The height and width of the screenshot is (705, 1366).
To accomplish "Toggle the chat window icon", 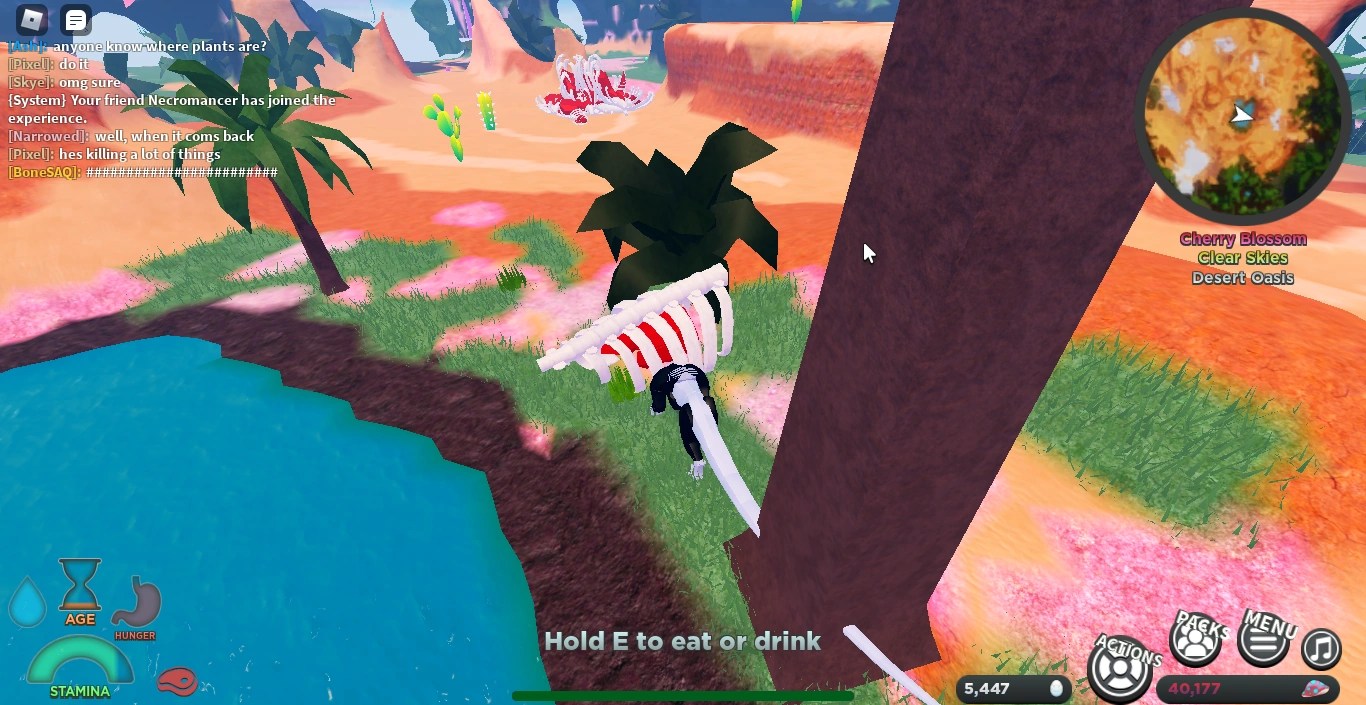I will [76, 20].
